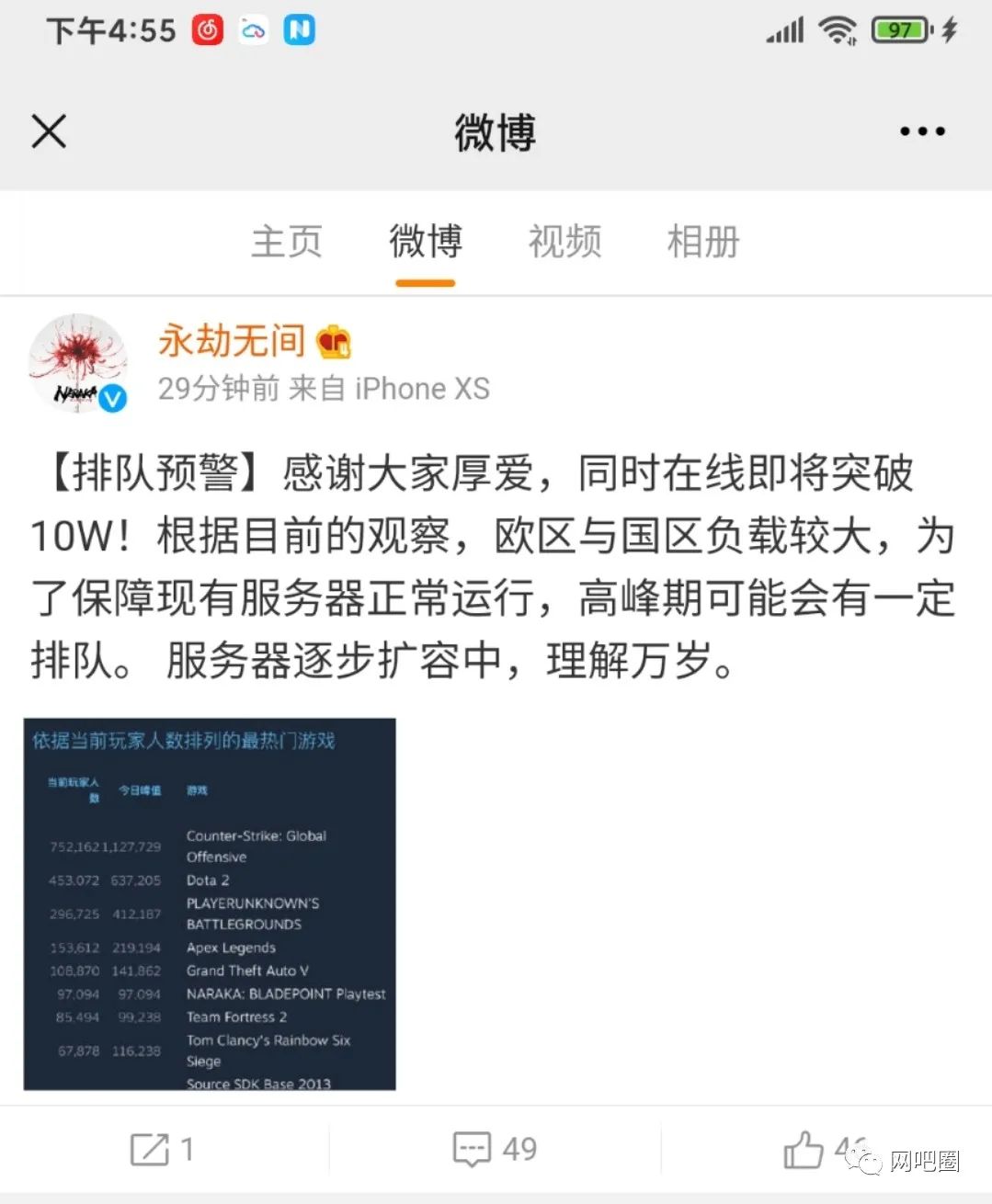Image resolution: width=992 pixels, height=1204 pixels.
Task: Tap the 永劫无间 username link
Action: click(x=232, y=341)
